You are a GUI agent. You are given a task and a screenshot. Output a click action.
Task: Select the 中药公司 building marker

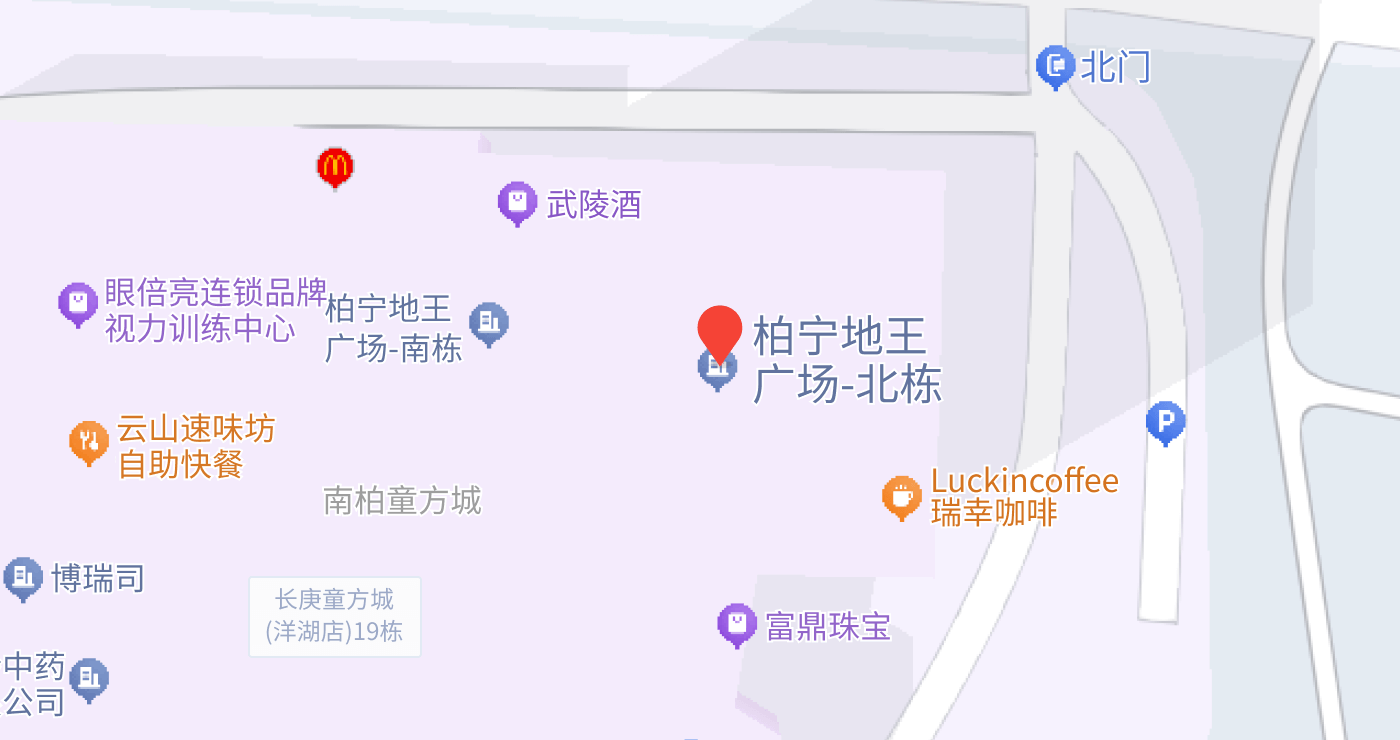tap(89, 680)
